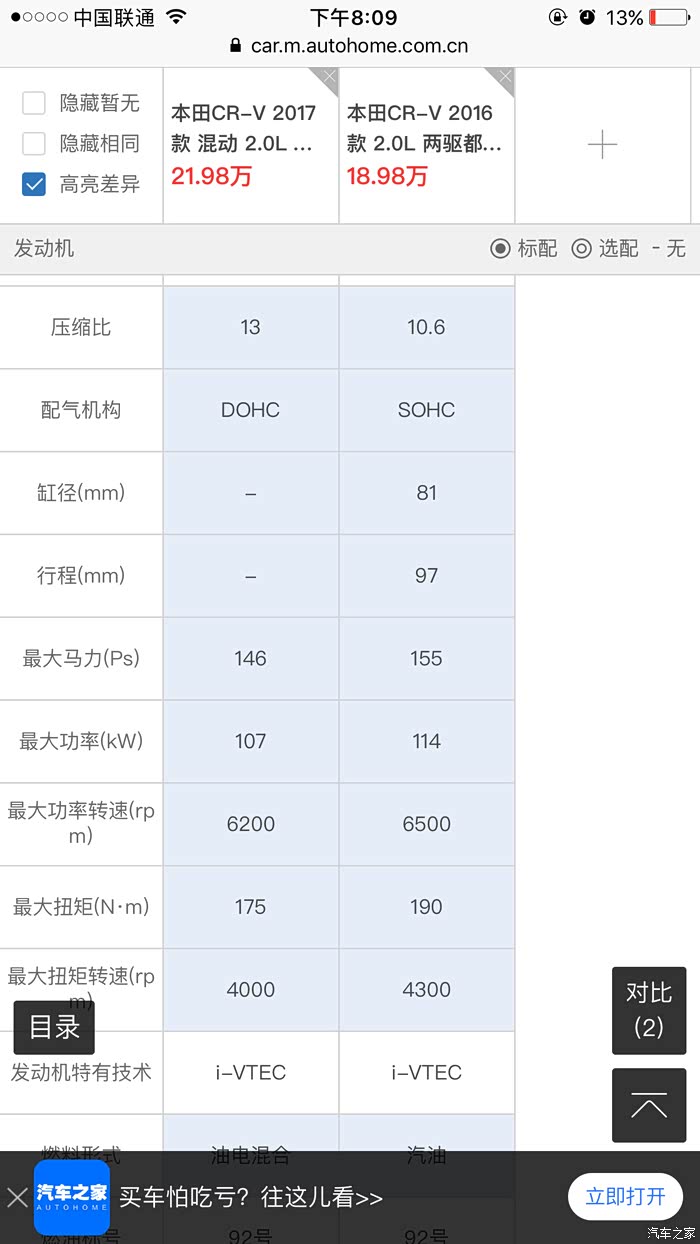Check the 隐藏相同 checkbox
700x1244 pixels.
34,144
